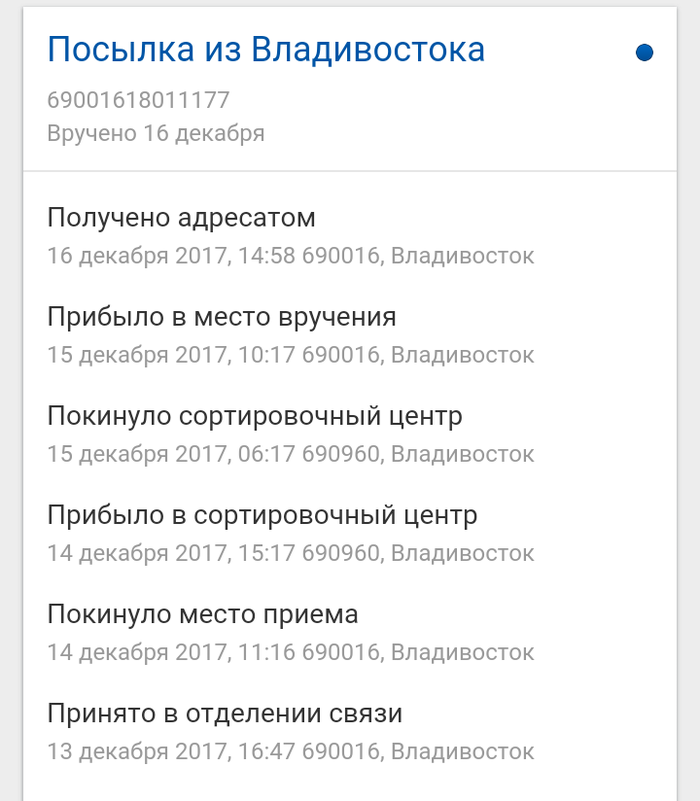Image resolution: width=700 pixels, height=801 pixels.
Task: Open the Посылка из Владивостока parcel card
Action: click(x=266, y=50)
